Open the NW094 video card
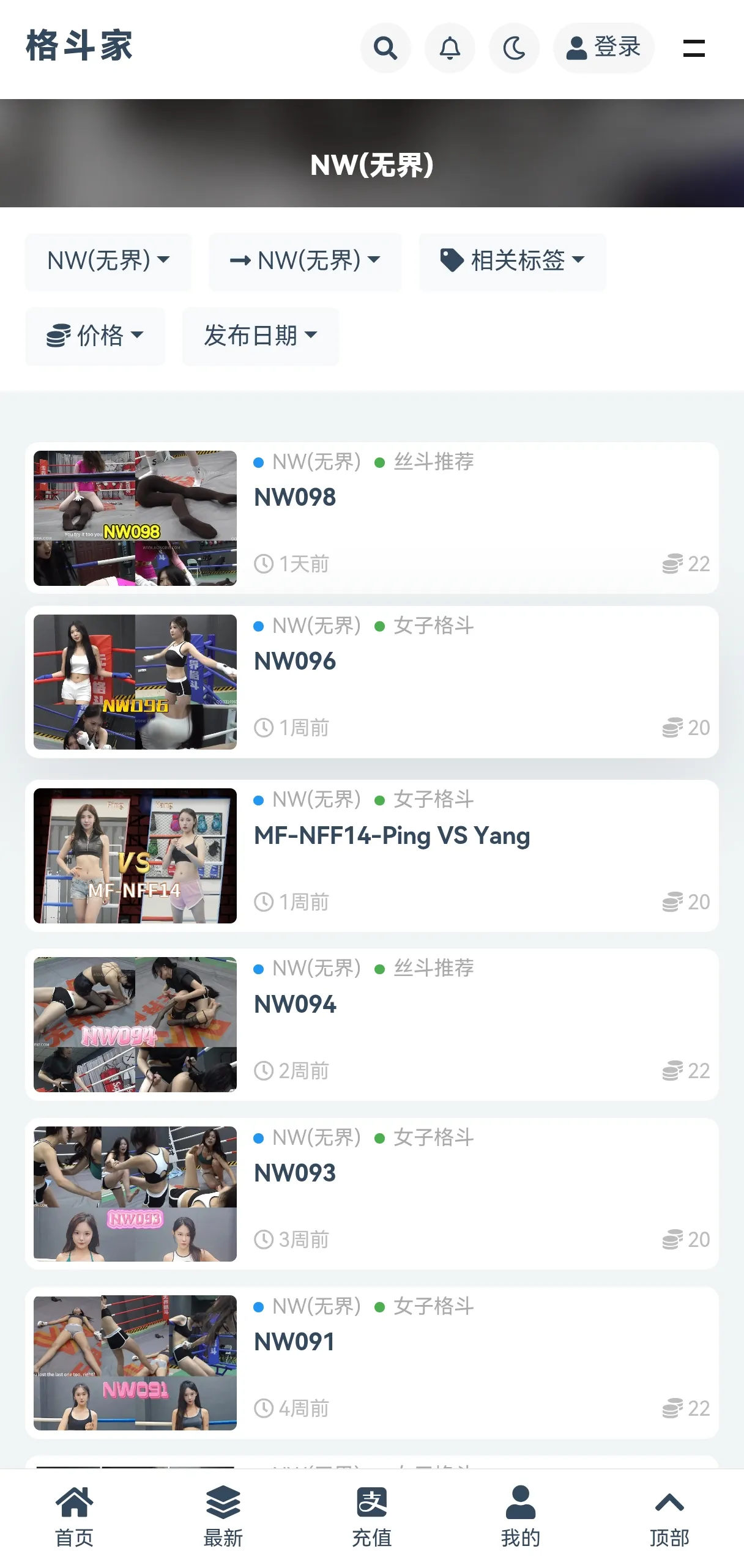 [x=295, y=1004]
